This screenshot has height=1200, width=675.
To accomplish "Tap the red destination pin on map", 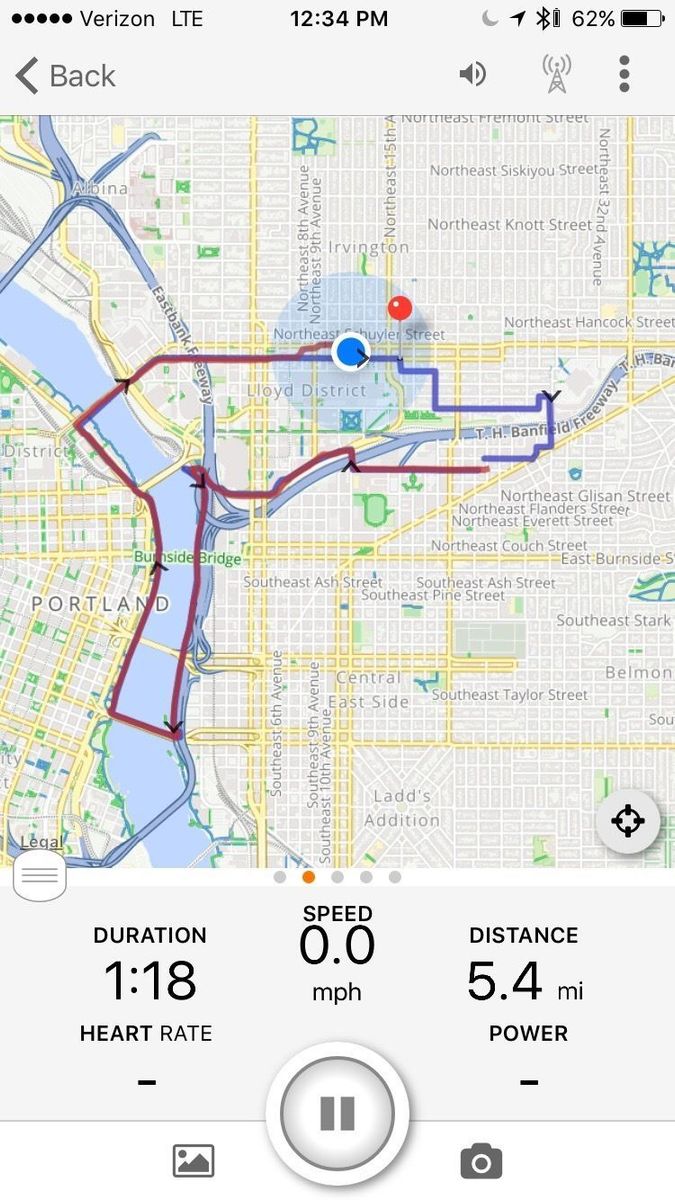I will (x=400, y=307).
